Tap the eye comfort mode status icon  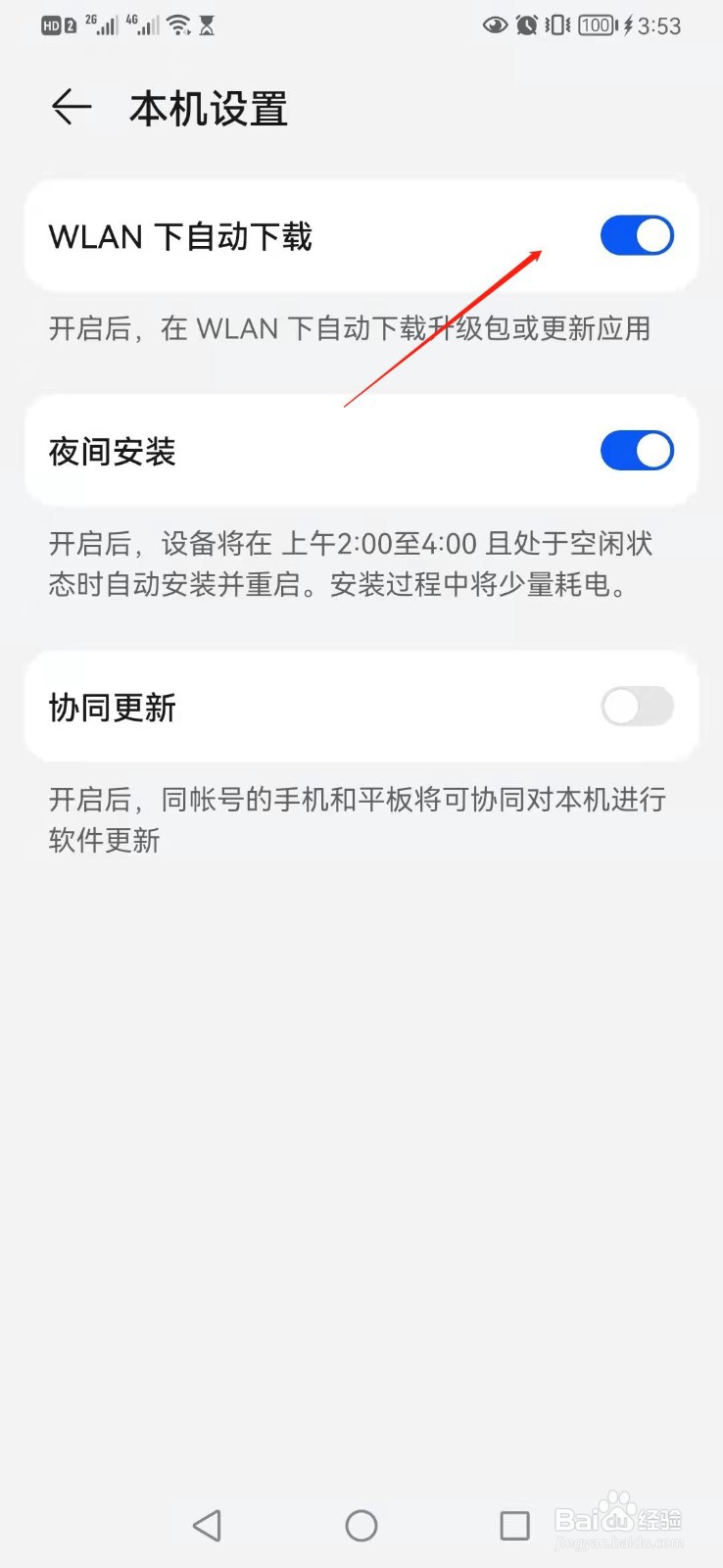pos(496,25)
